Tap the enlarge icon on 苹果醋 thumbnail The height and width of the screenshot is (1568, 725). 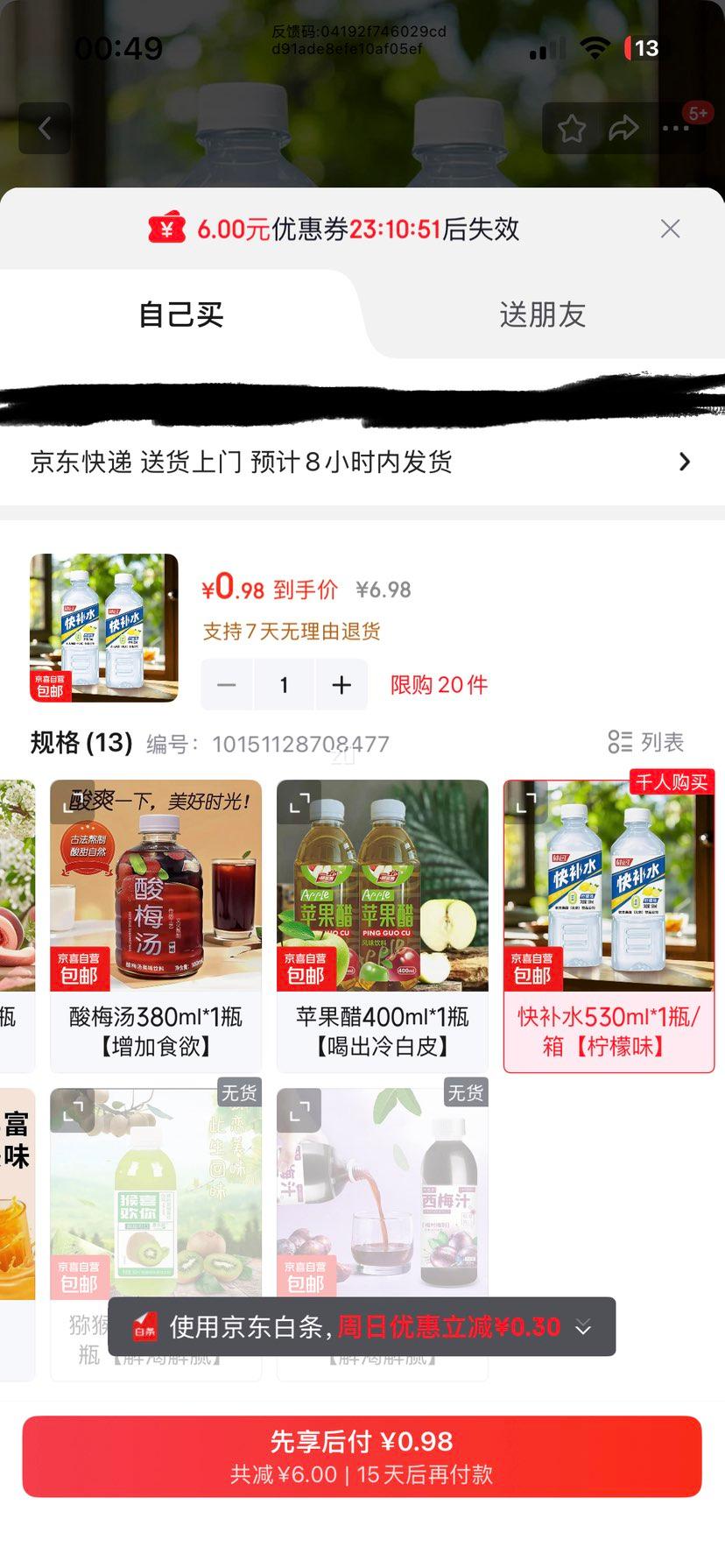point(299,800)
